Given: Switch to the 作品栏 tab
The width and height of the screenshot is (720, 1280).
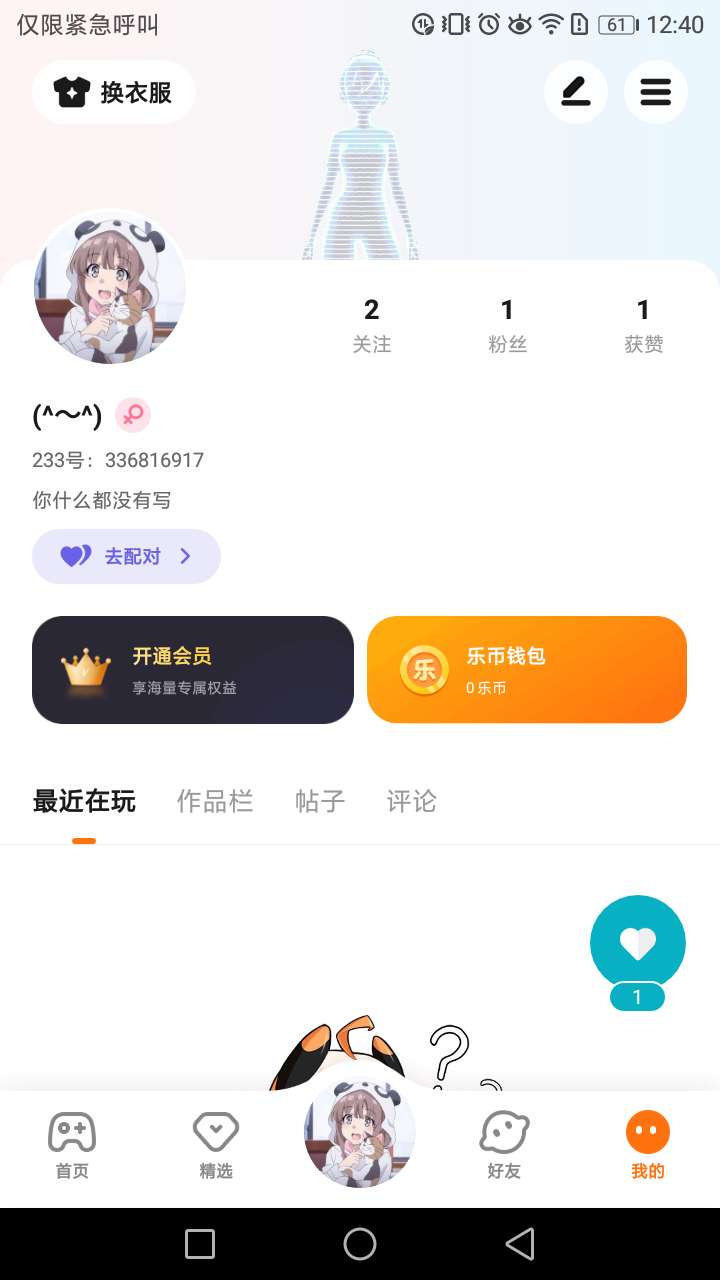Looking at the screenshot, I should click(x=215, y=802).
